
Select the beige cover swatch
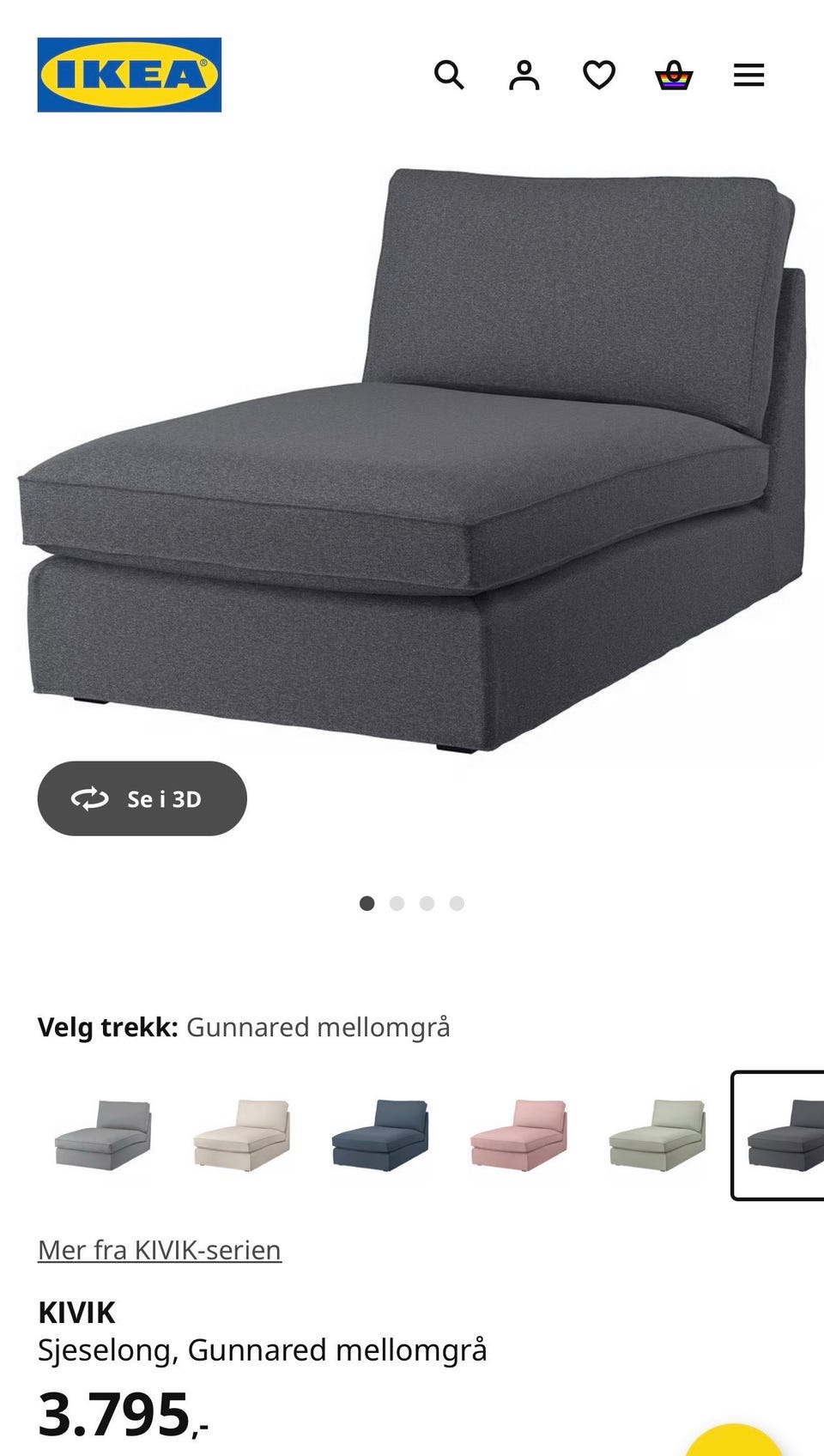[x=241, y=1133]
